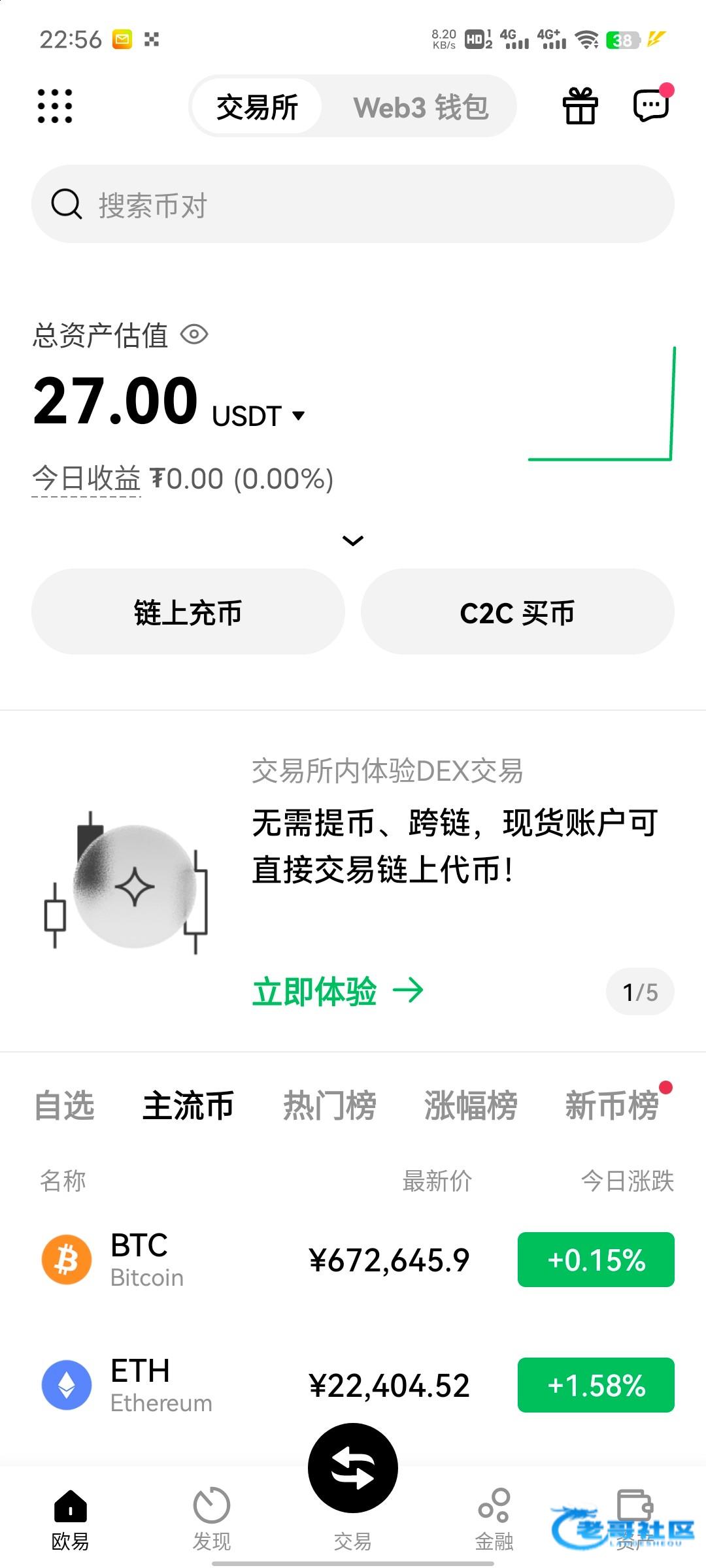Tap the 链上充币 button
706x1568 pixels.
coord(188,612)
